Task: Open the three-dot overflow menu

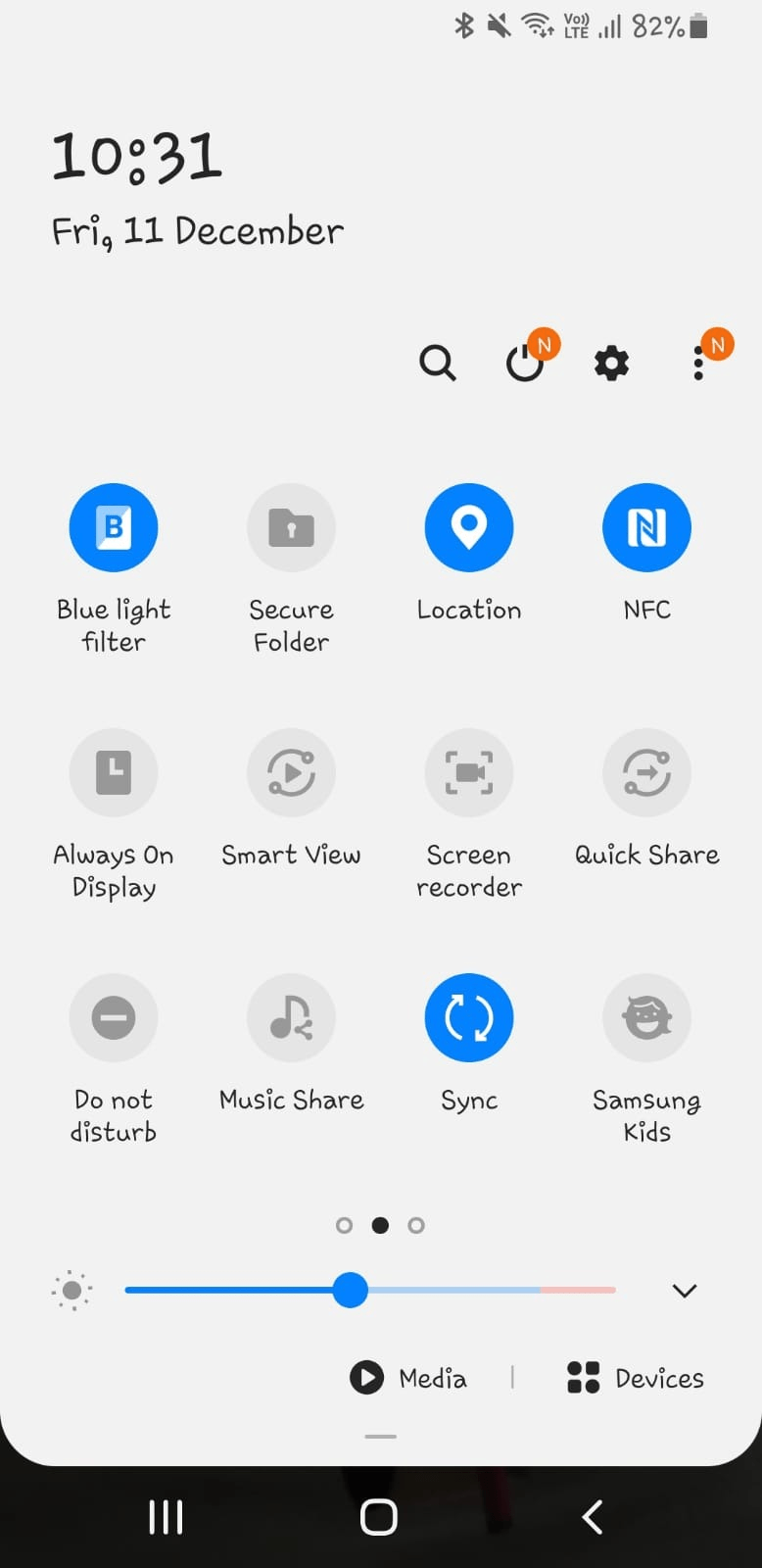Action: pyautogui.click(x=698, y=364)
